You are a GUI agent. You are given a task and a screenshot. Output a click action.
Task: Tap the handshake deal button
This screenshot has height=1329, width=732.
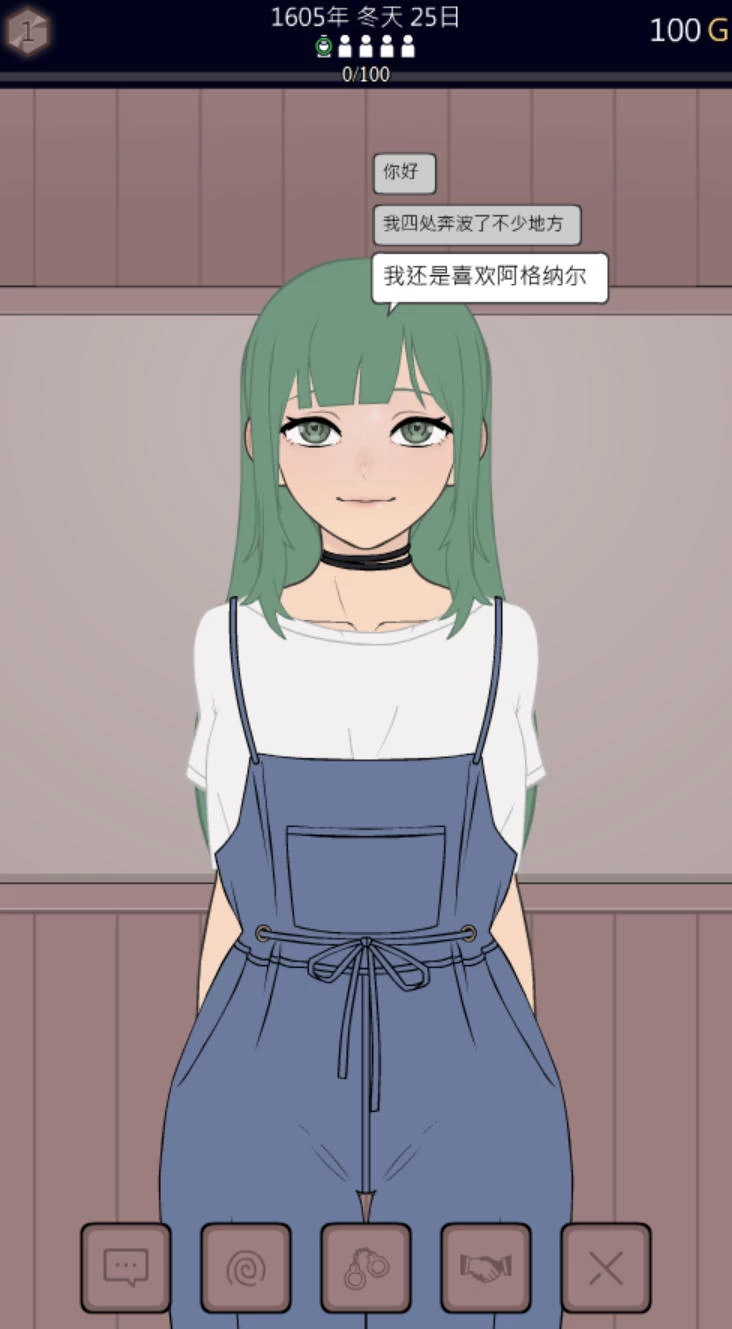click(486, 1268)
